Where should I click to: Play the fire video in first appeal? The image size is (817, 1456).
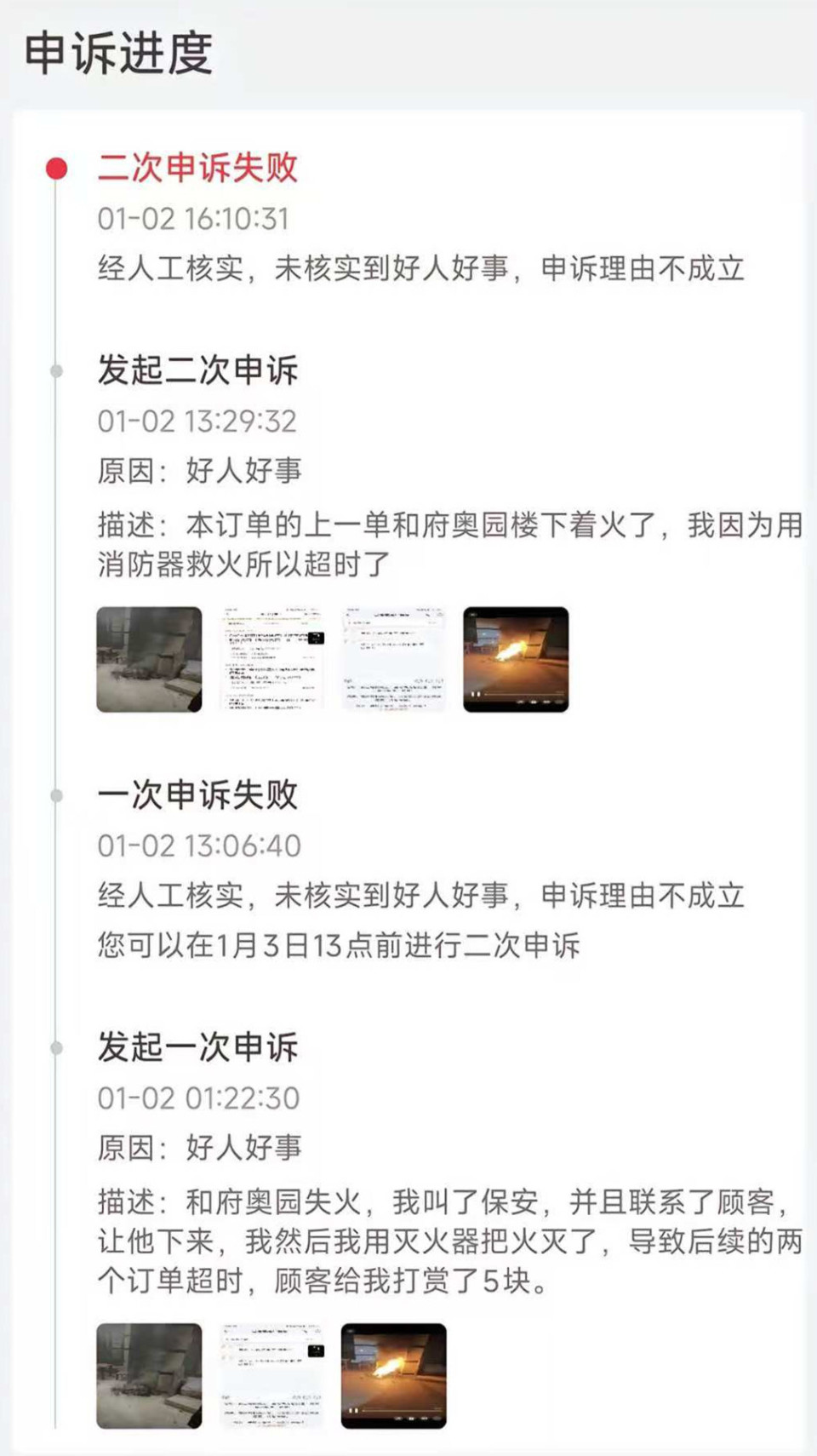[x=393, y=1375]
